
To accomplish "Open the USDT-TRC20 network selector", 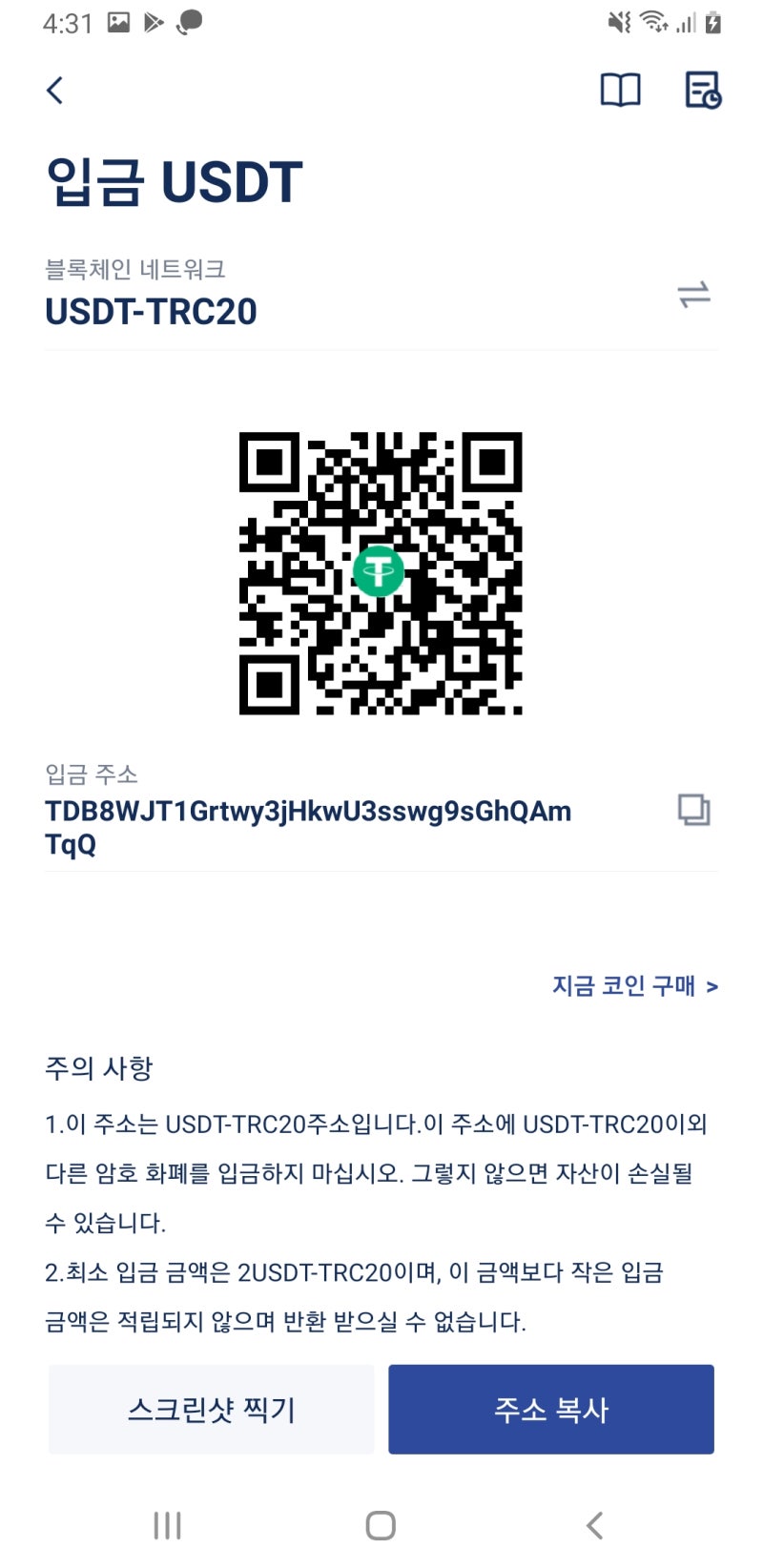I will [151, 310].
